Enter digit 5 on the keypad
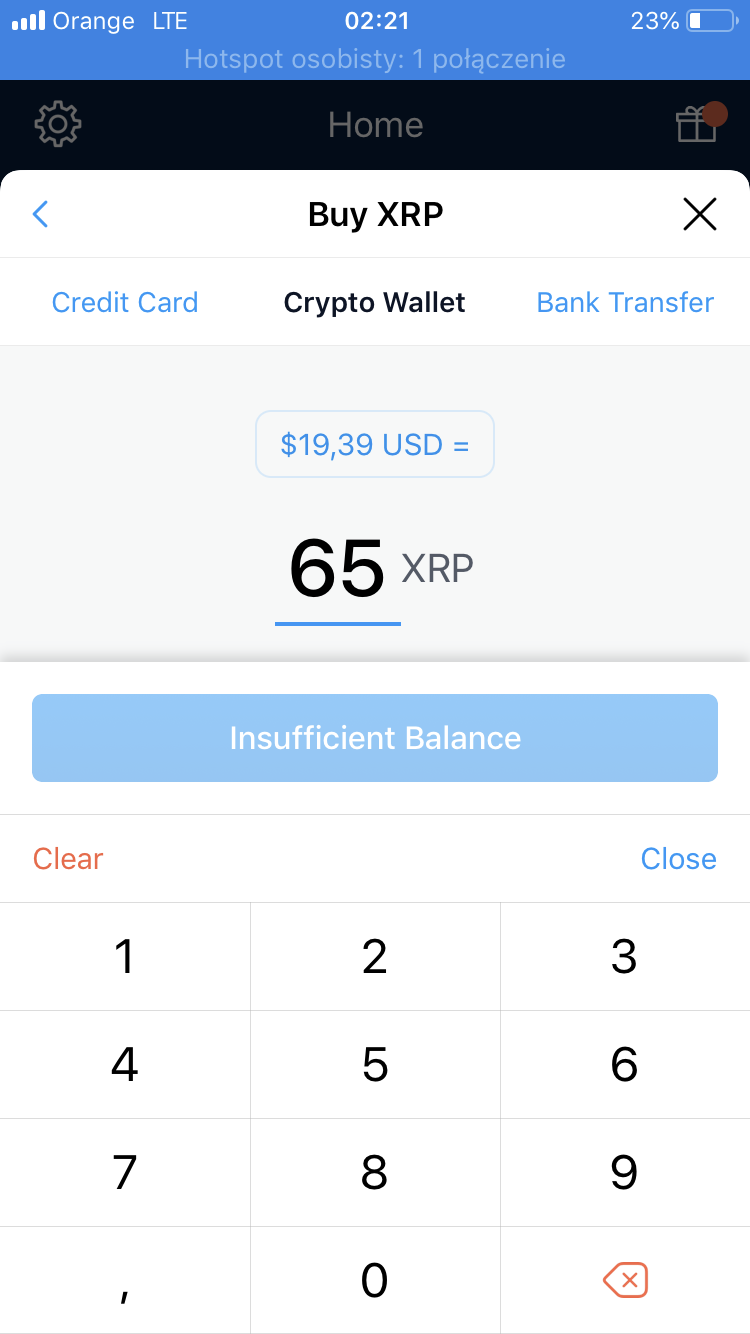Viewport: 750px width, 1334px height. point(374,1065)
